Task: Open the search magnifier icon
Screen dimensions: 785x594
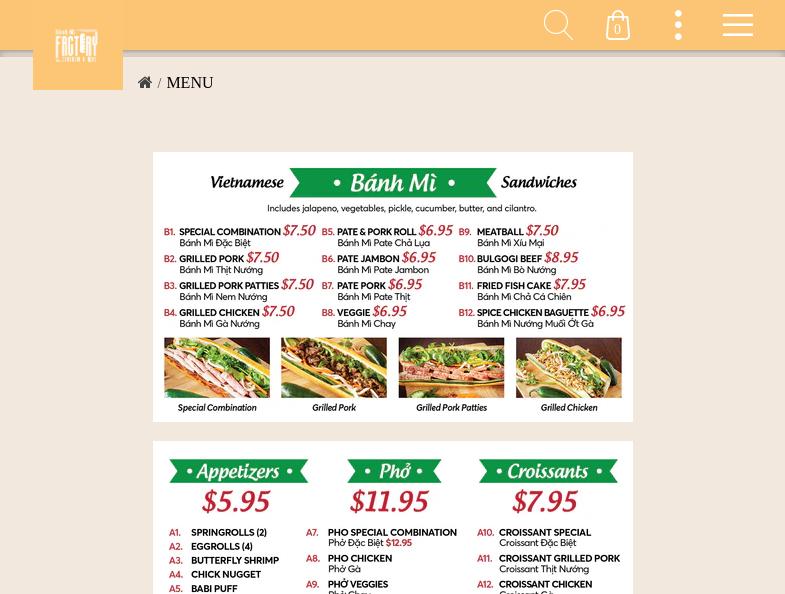Action: coord(558,25)
